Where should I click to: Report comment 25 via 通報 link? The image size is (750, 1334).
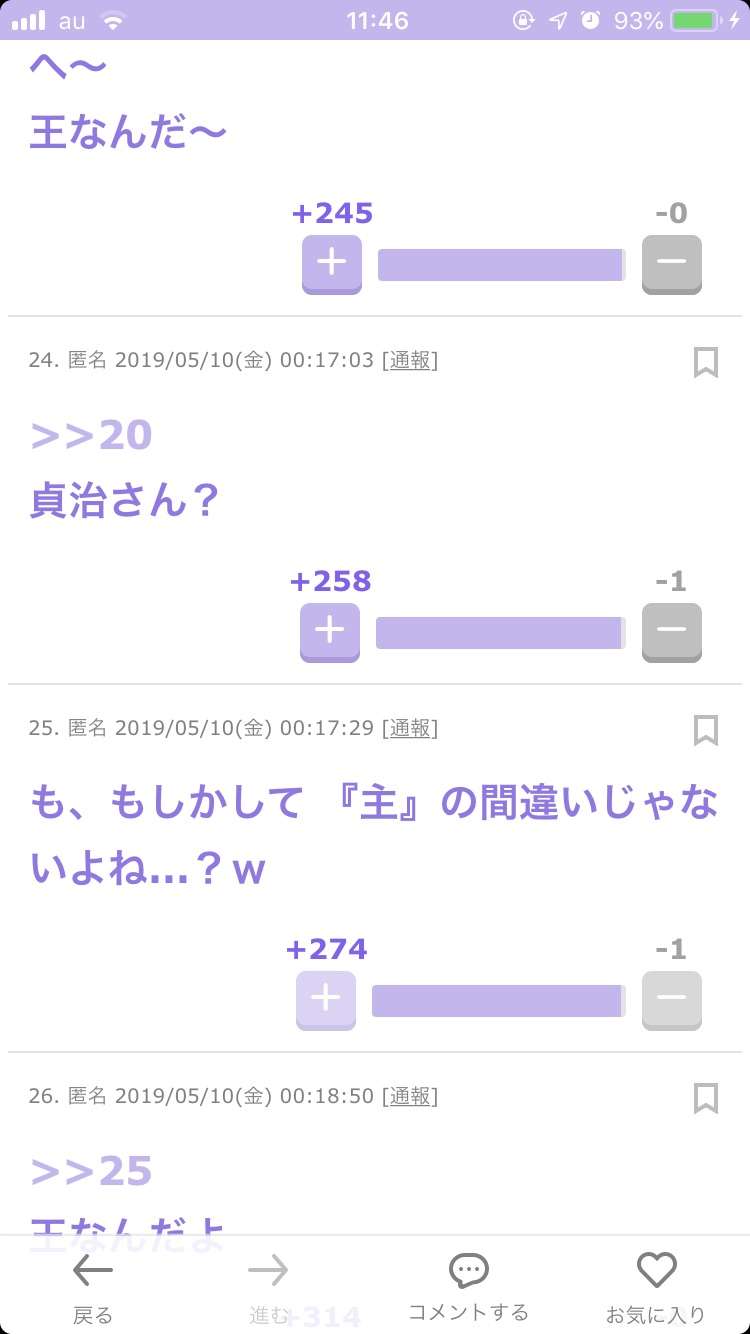click(x=410, y=728)
